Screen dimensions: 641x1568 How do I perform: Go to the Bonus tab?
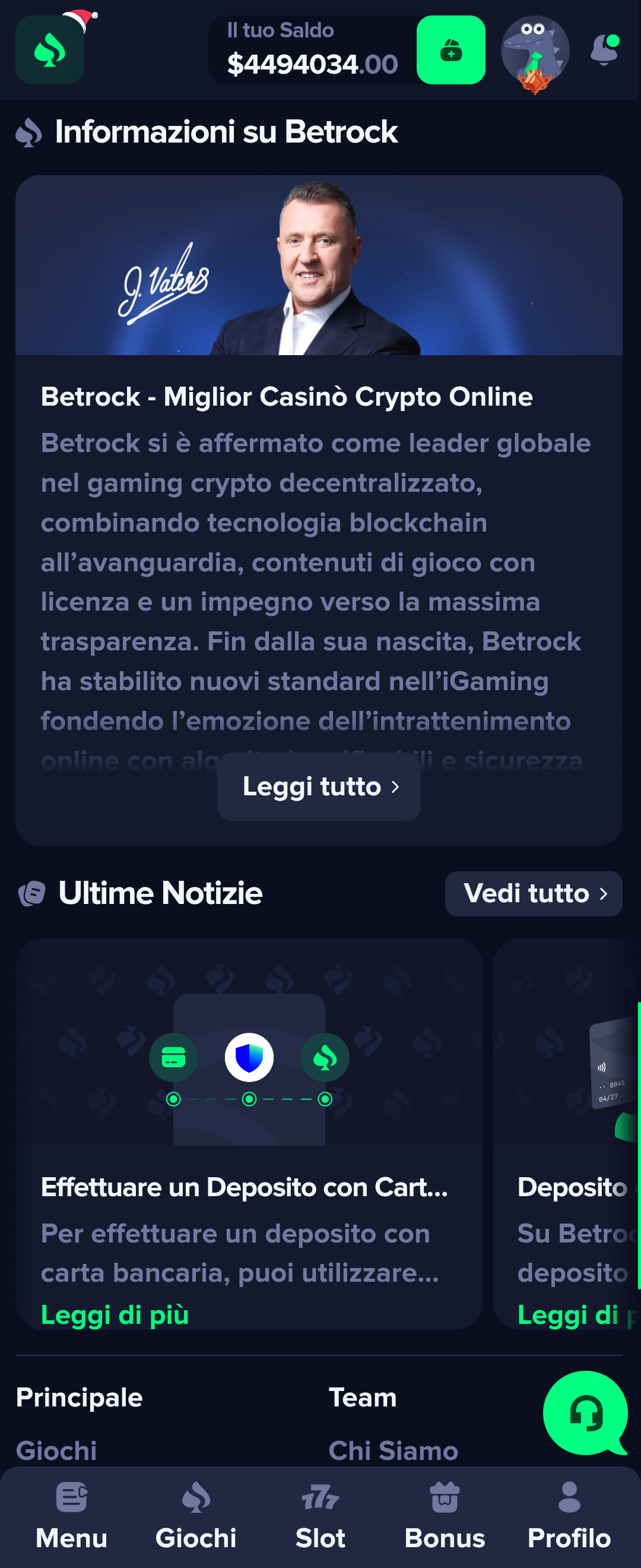[445, 1516]
